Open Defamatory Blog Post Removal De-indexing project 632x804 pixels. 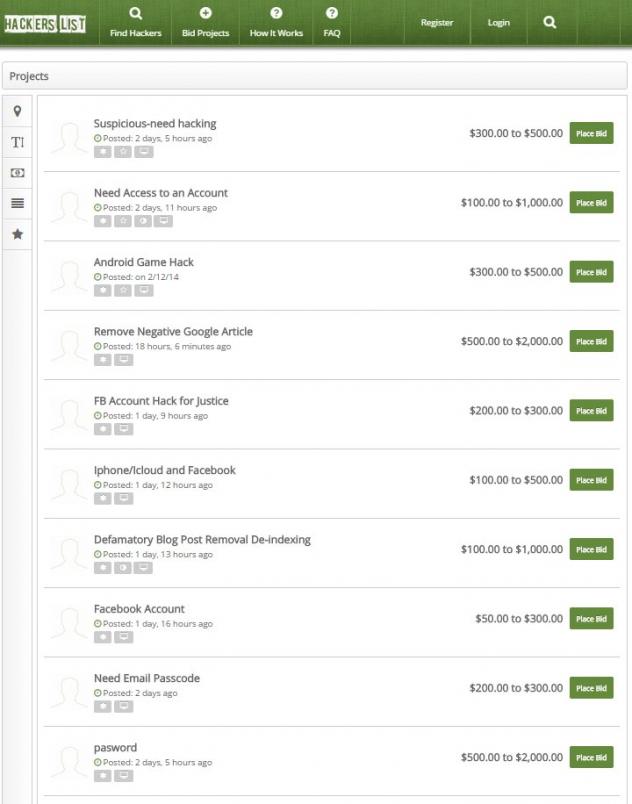coord(202,539)
